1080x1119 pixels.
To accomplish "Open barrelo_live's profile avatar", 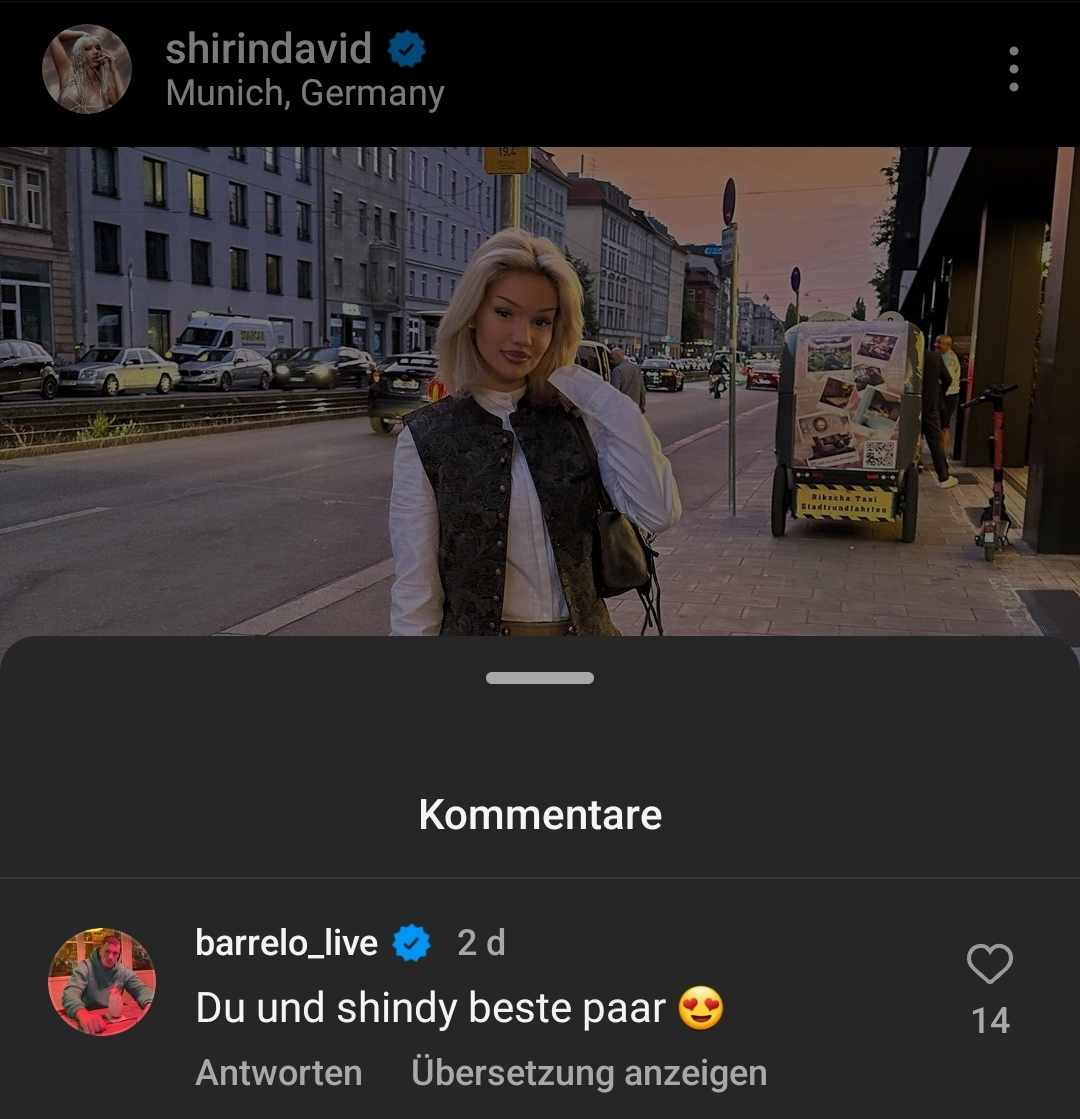I will [102, 981].
